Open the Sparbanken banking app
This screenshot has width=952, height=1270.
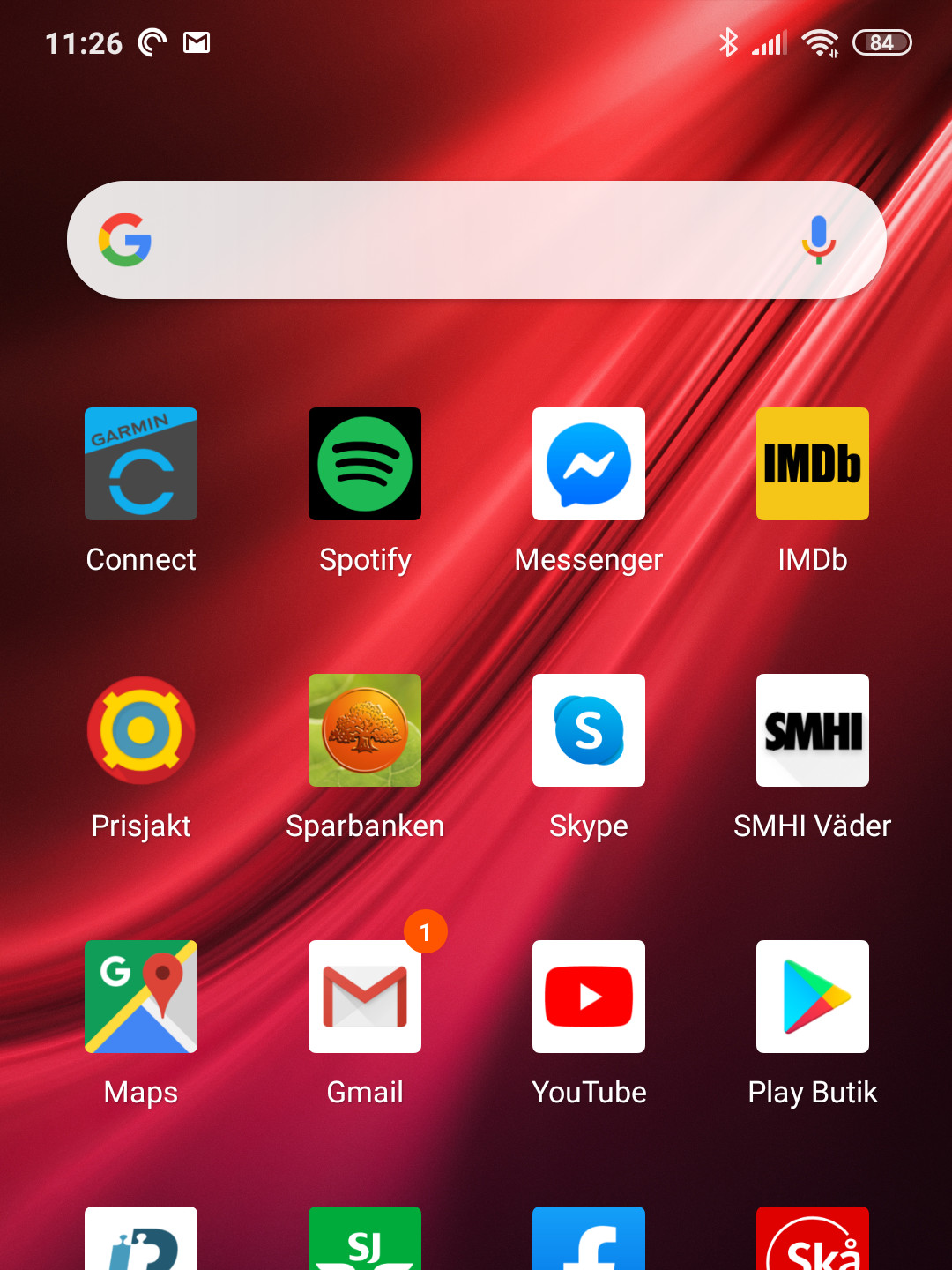(365, 730)
